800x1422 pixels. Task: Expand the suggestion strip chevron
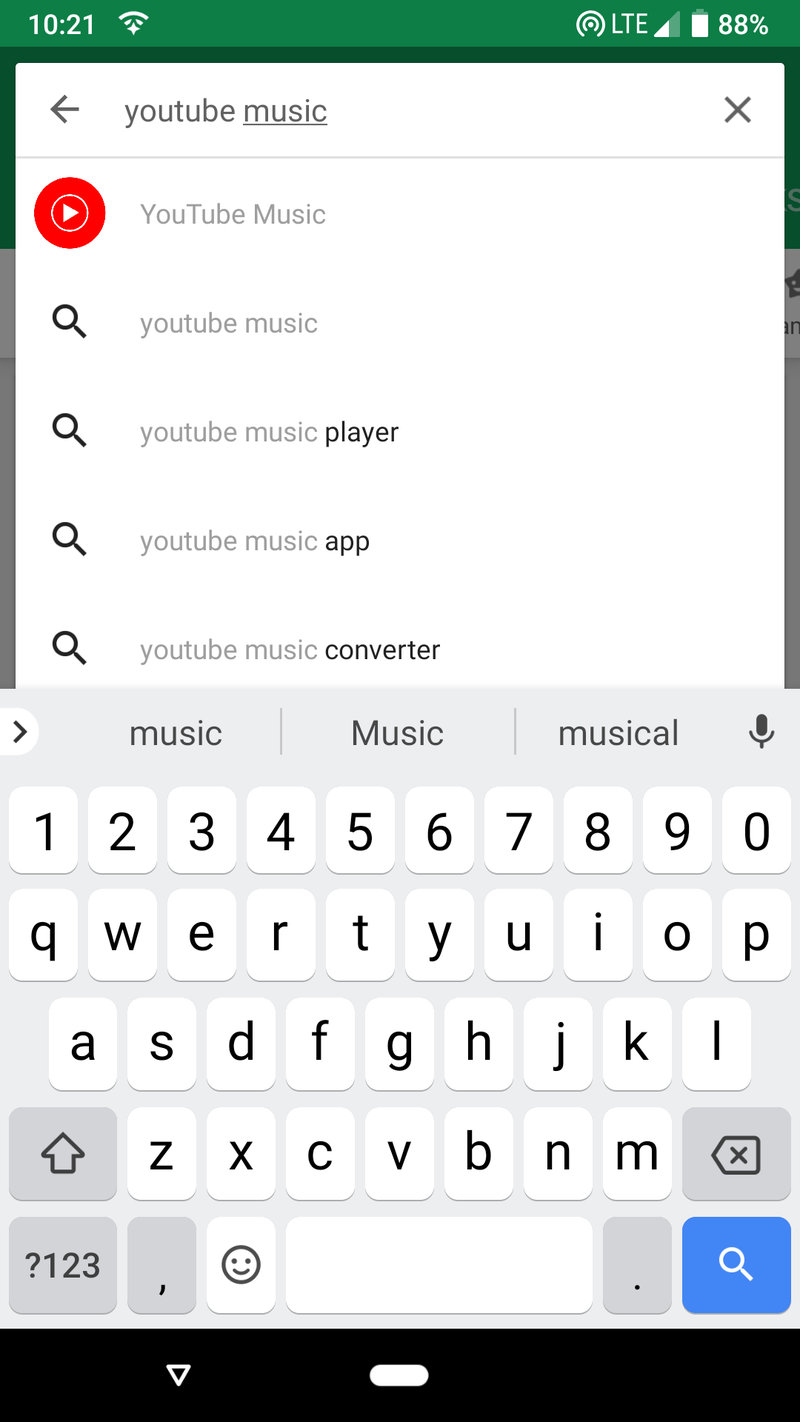point(20,732)
